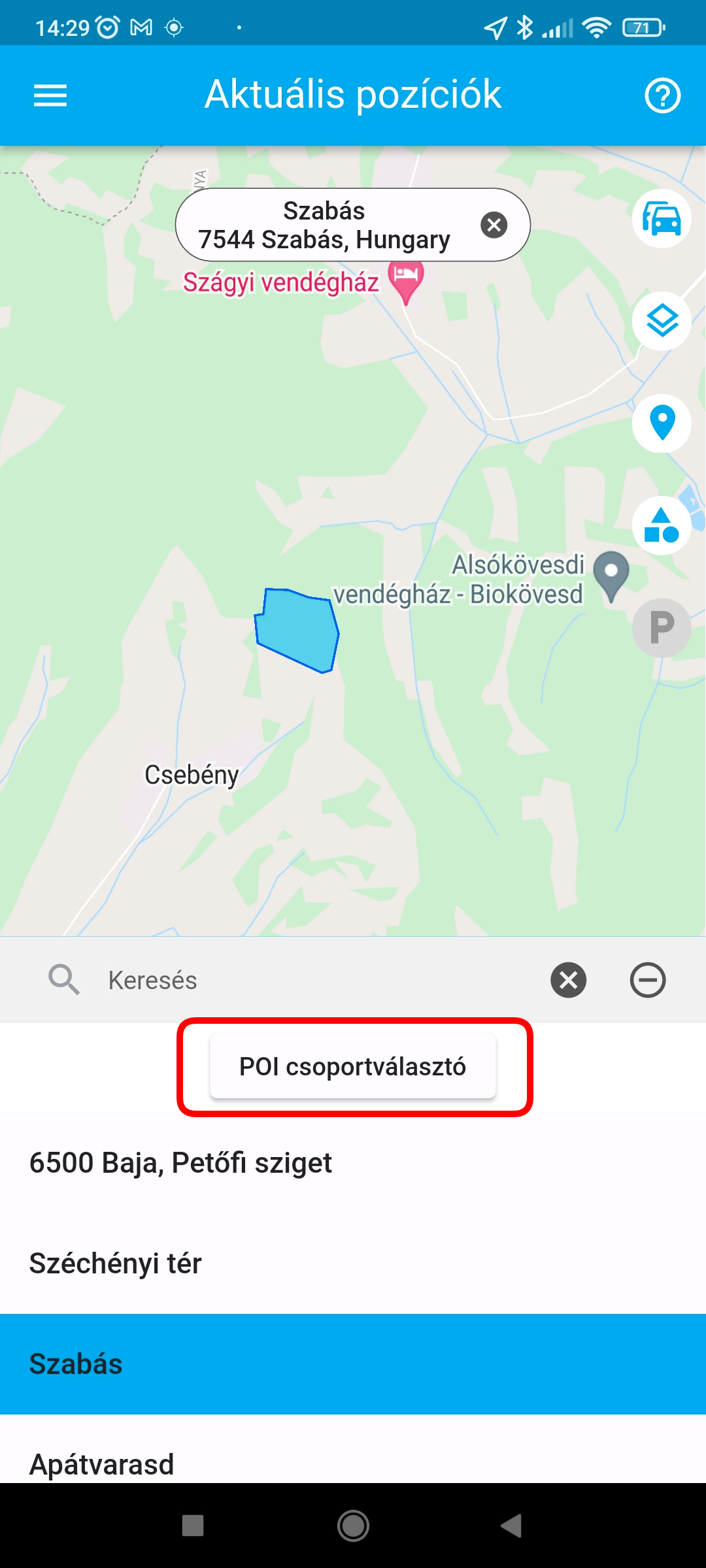Go back using system back button
Screen dimensions: 706x1568
(511, 1526)
